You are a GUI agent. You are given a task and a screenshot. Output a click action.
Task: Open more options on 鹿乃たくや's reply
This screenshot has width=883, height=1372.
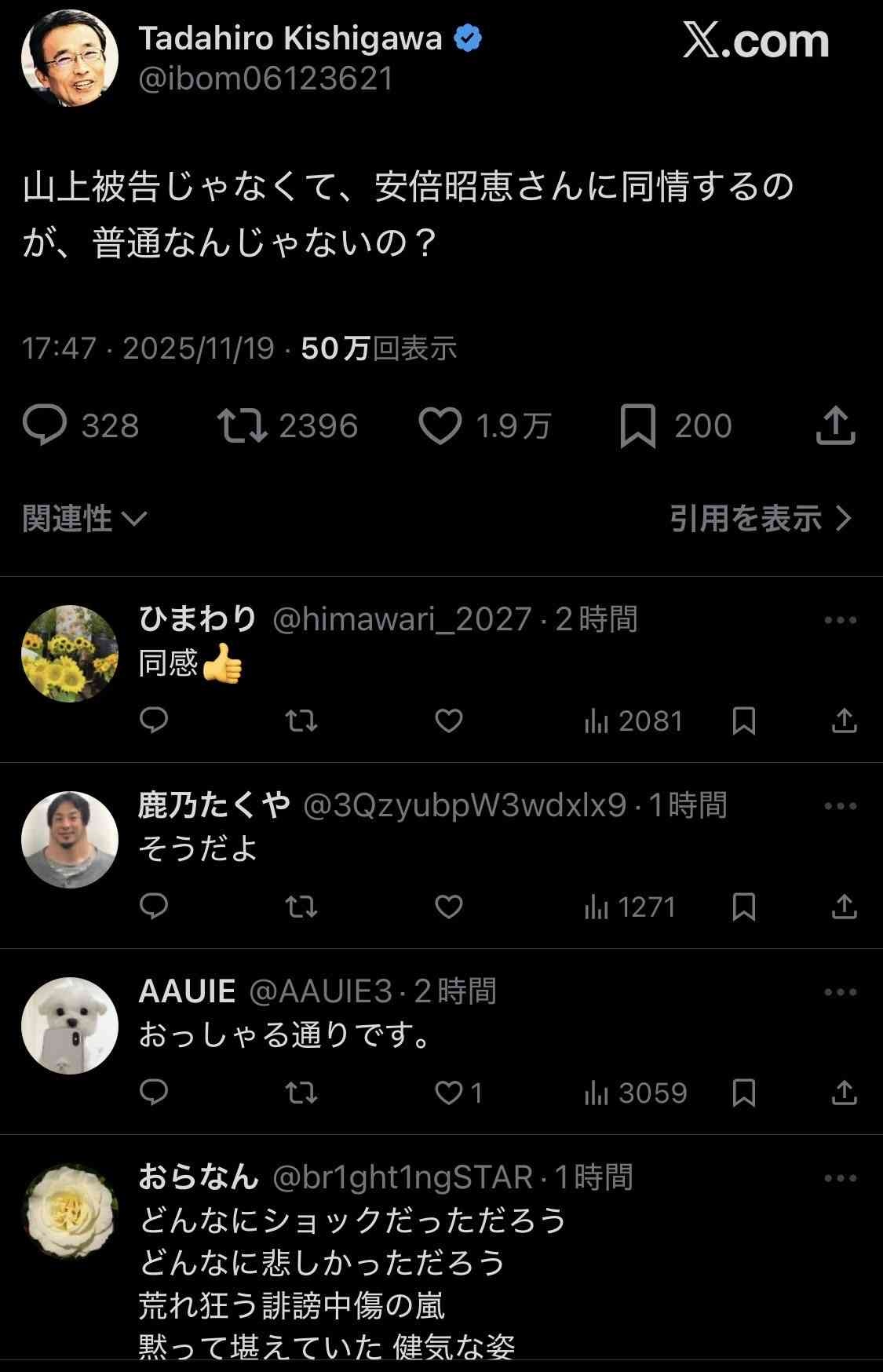[x=840, y=806]
